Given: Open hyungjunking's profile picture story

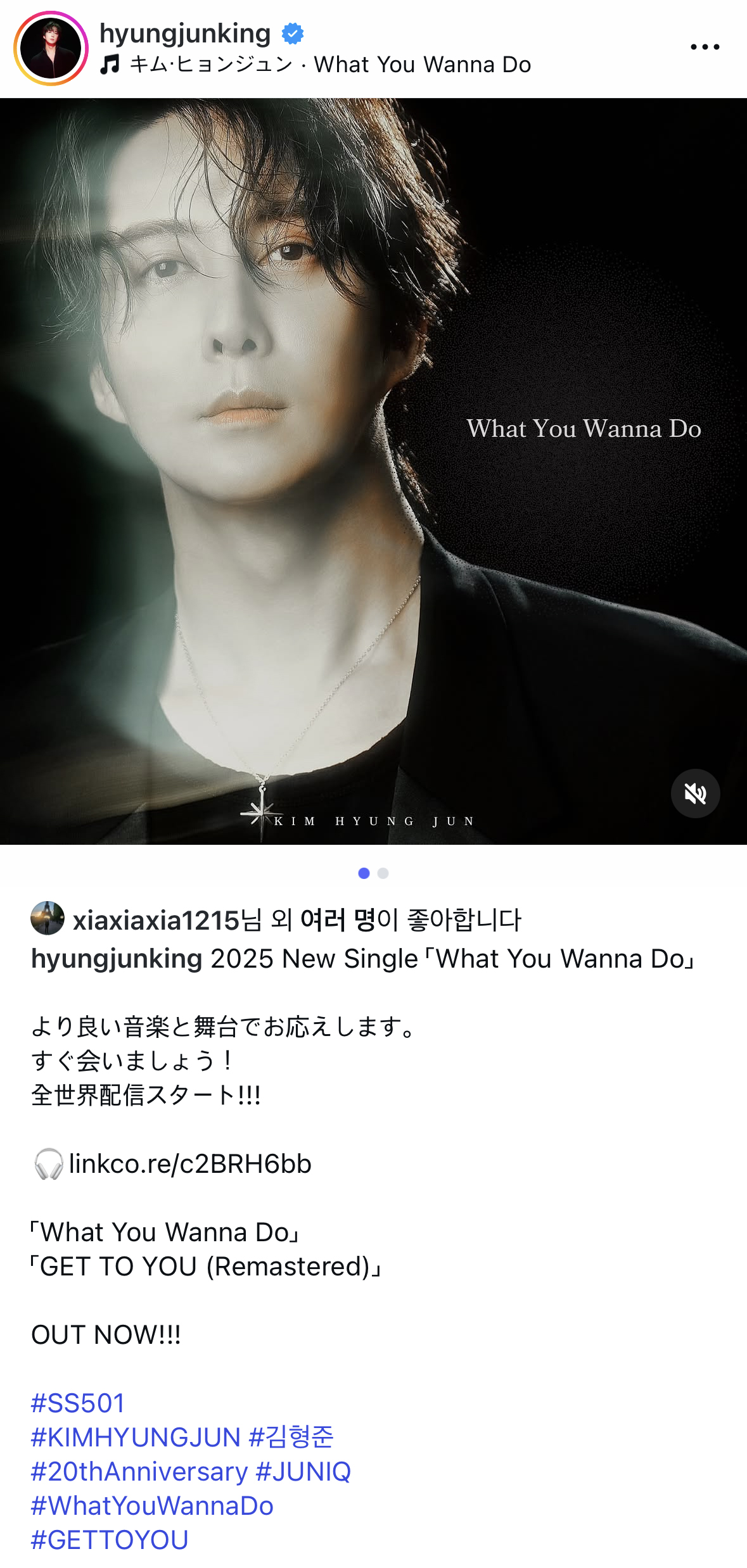Looking at the screenshot, I should 51,48.
